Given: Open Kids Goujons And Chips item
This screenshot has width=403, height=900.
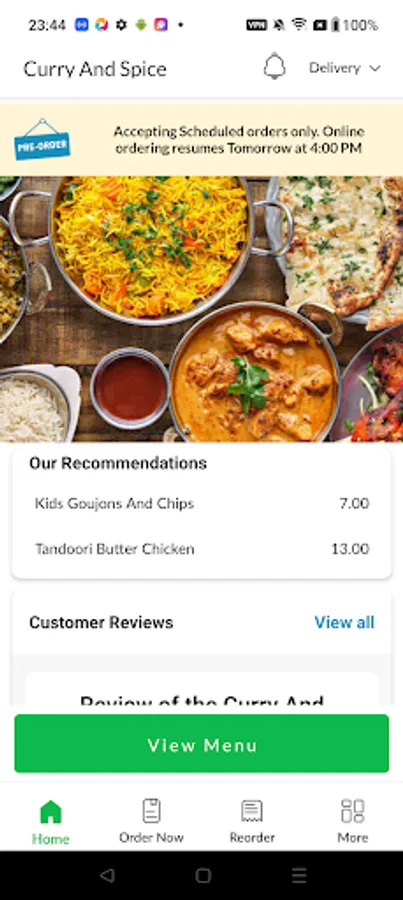Looking at the screenshot, I should coord(202,503).
